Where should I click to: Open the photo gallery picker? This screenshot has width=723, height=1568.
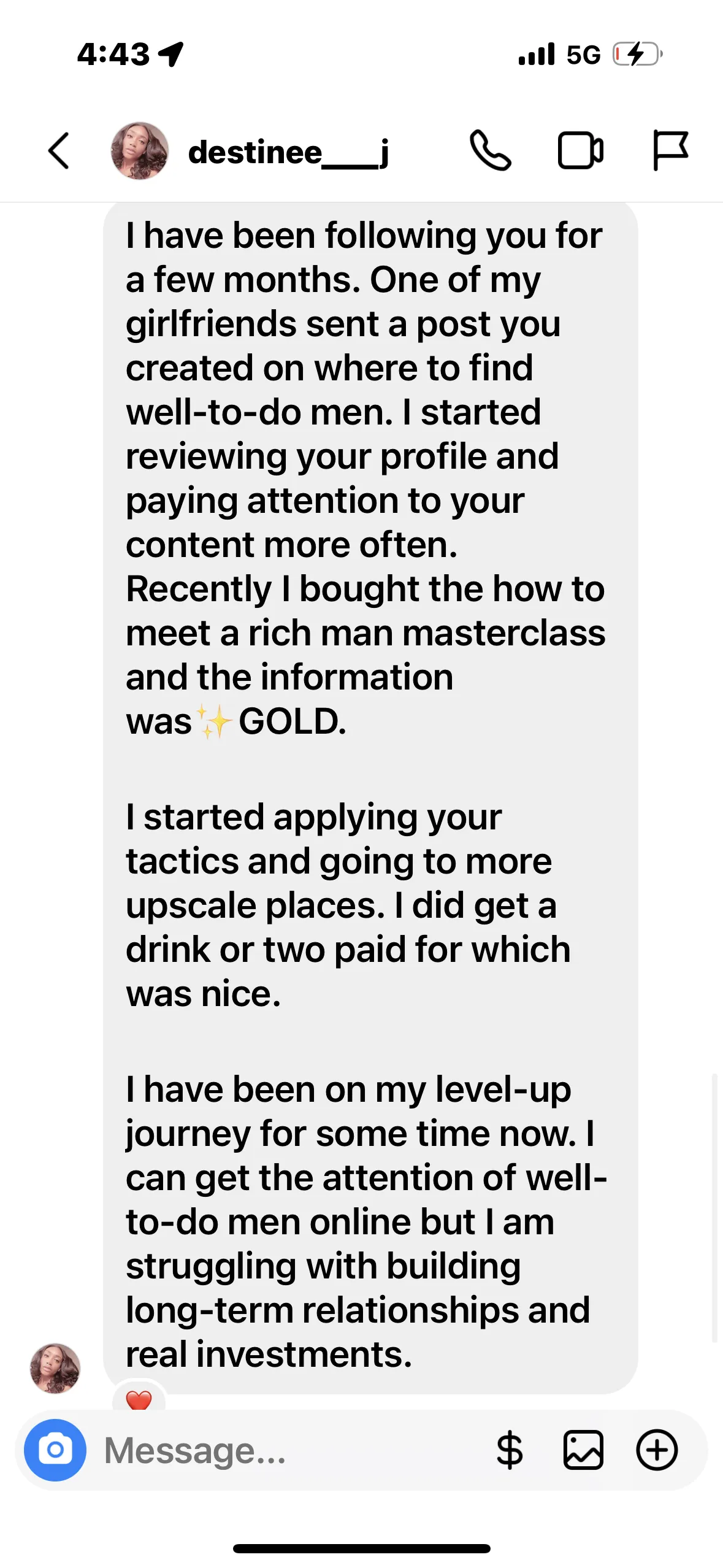point(583,1451)
